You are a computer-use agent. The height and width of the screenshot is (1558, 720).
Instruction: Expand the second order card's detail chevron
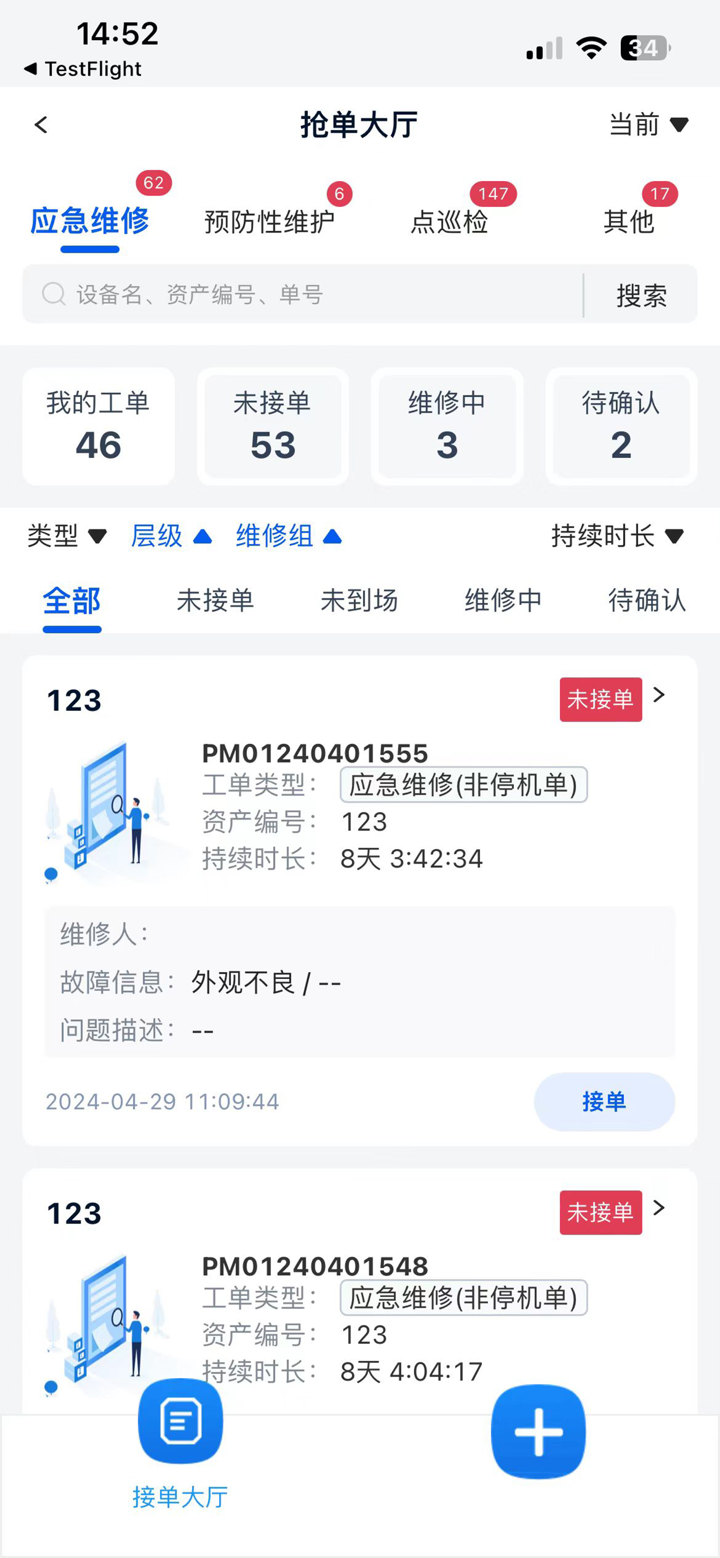[659, 1209]
